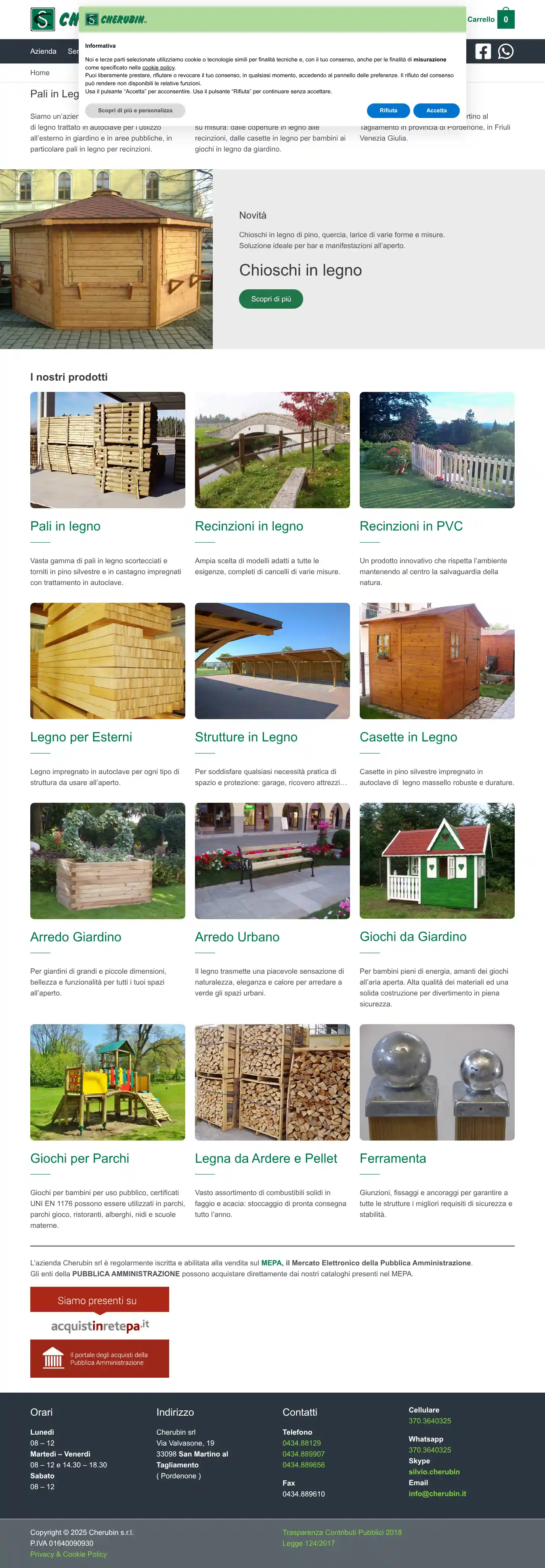Send email to info@cherubin.it
545x1568 pixels.
[437, 1493]
